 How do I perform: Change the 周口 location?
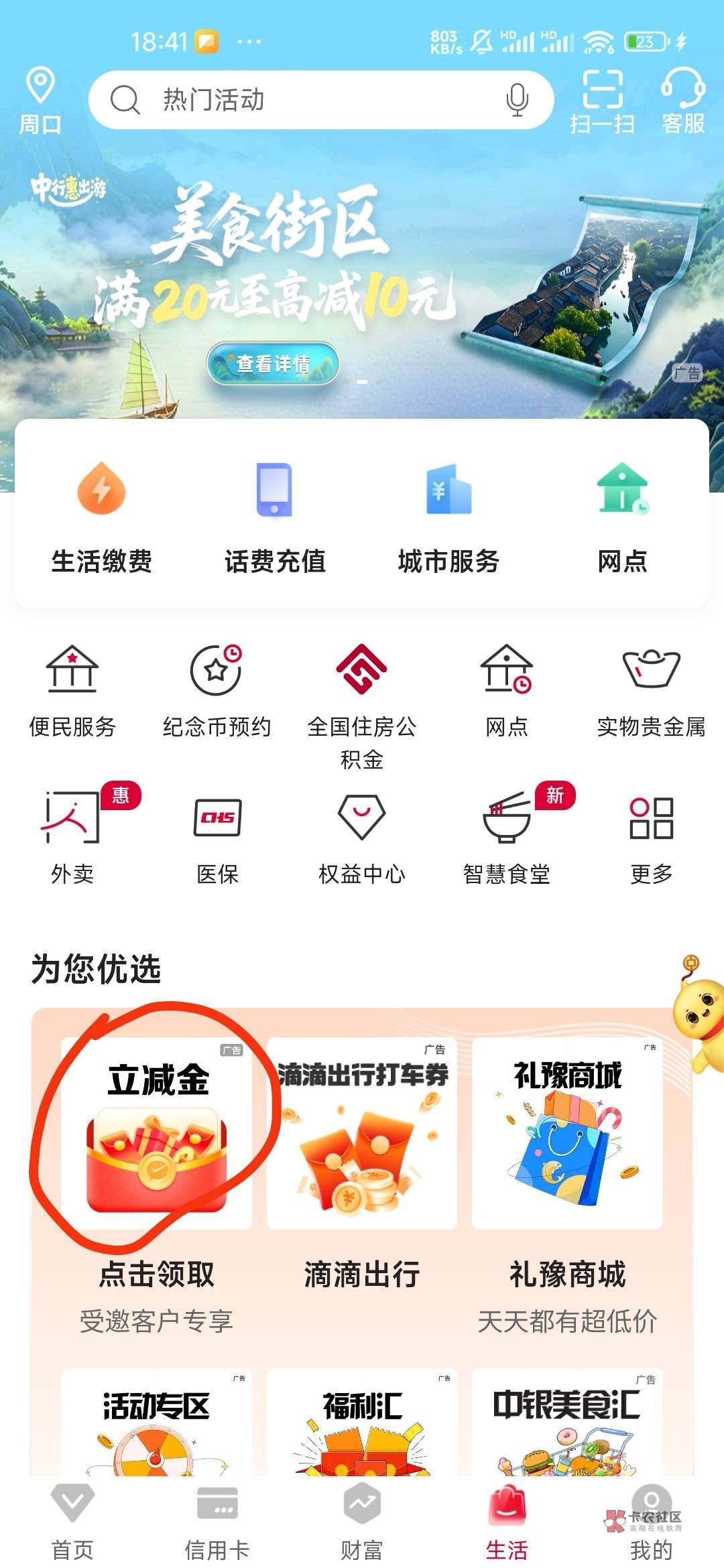pos(40,101)
